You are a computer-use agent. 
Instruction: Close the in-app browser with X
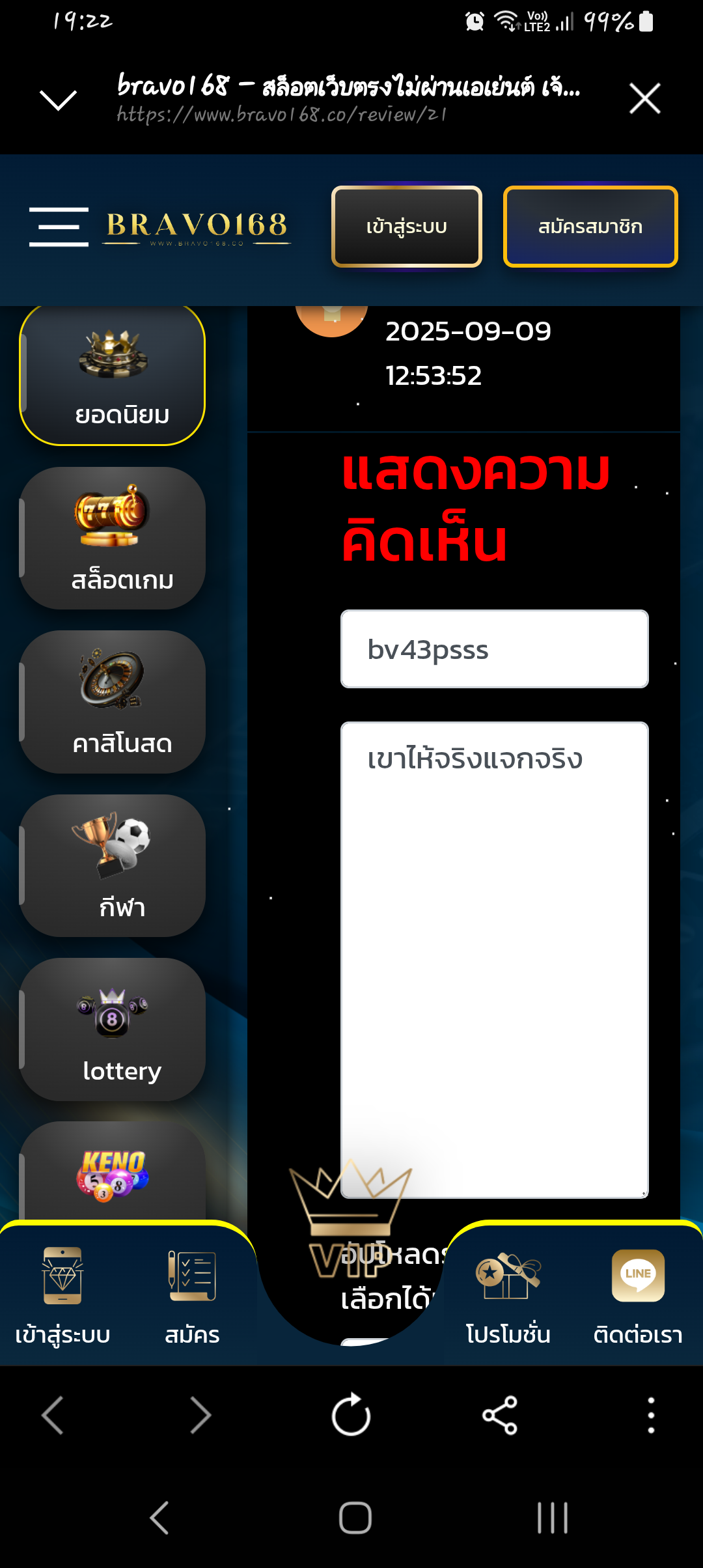[x=644, y=99]
